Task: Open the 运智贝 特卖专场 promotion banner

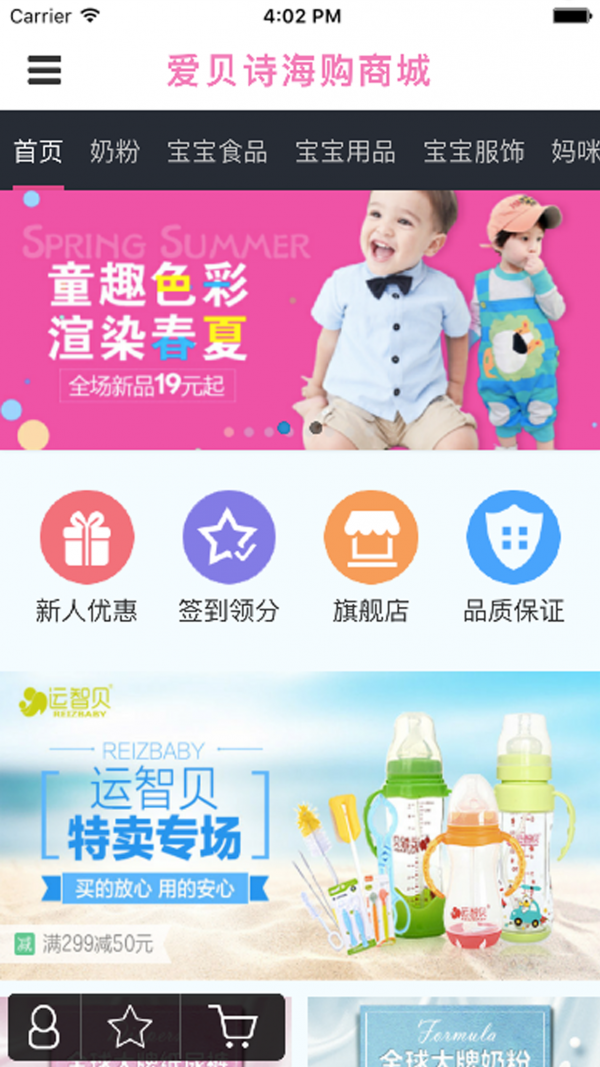Action: click(x=300, y=825)
